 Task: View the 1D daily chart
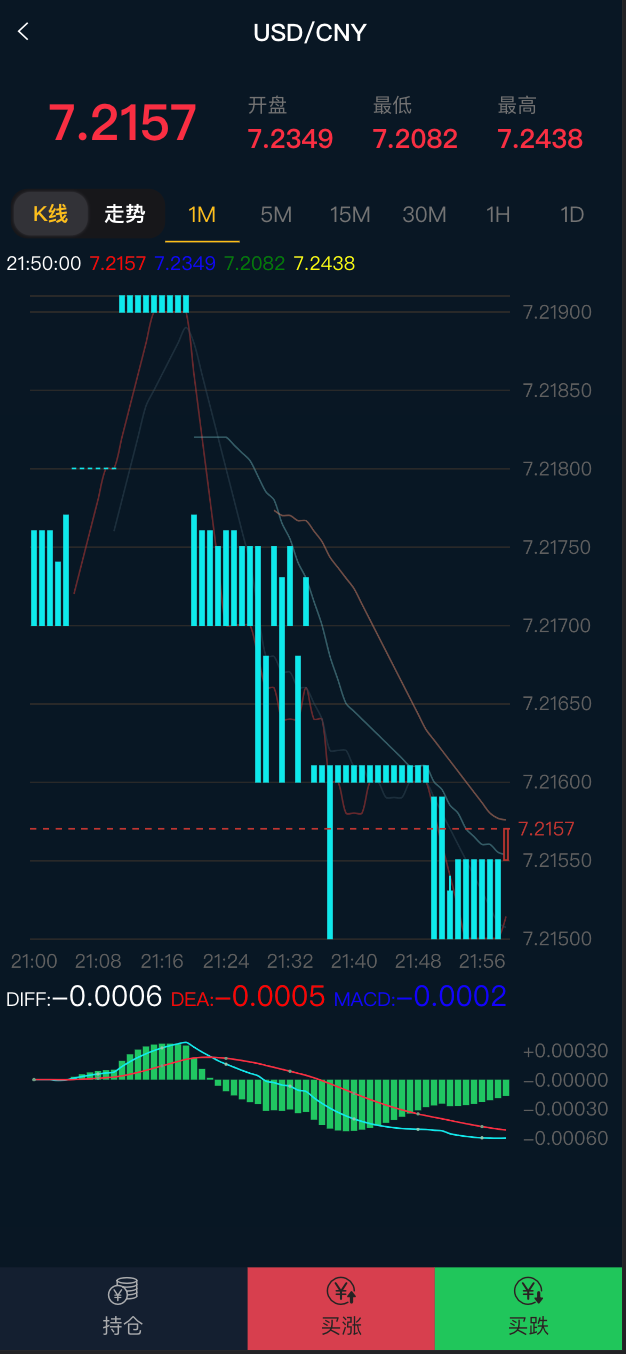click(x=572, y=214)
